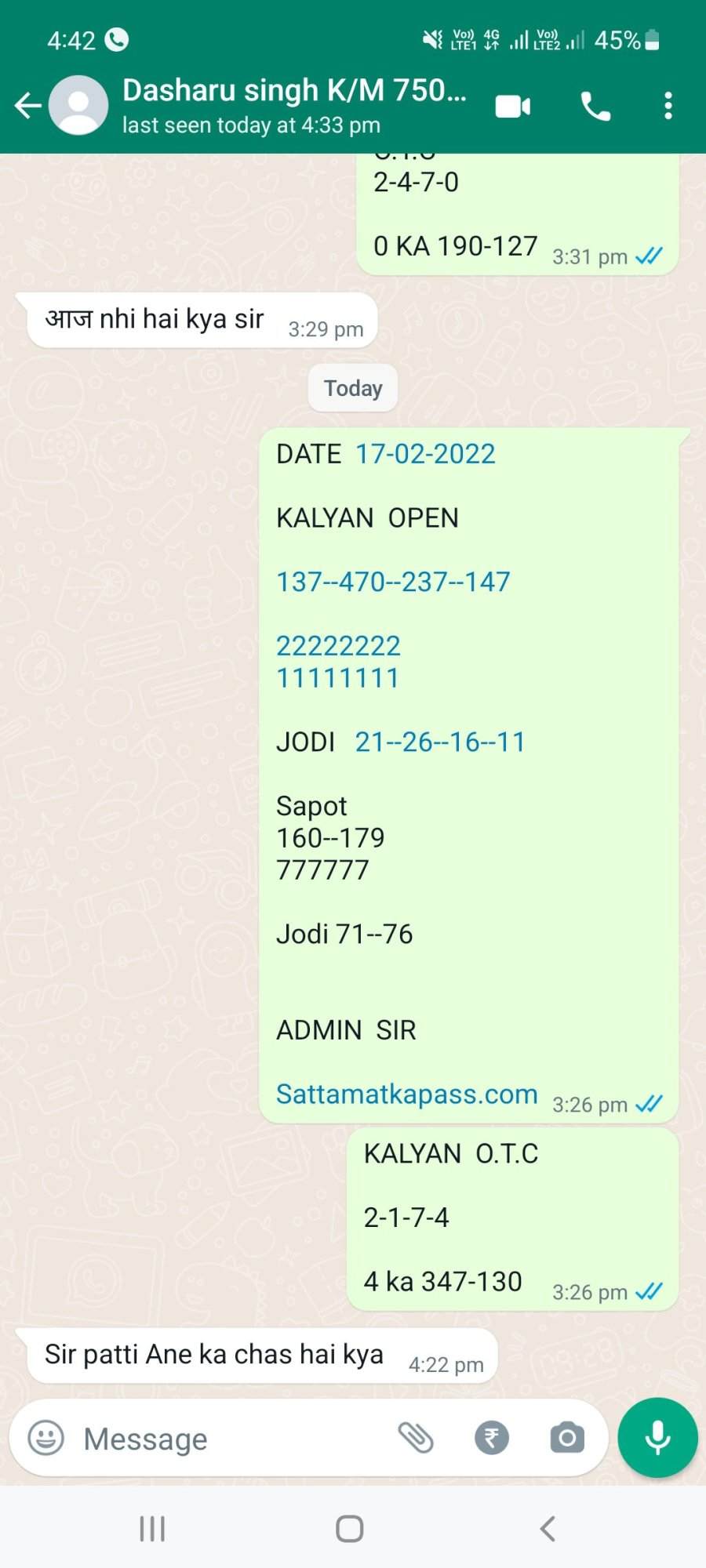Image resolution: width=706 pixels, height=1568 pixels.
Task: Tap the 21--26--16--11 JODI link
Action: click(440, 742)
